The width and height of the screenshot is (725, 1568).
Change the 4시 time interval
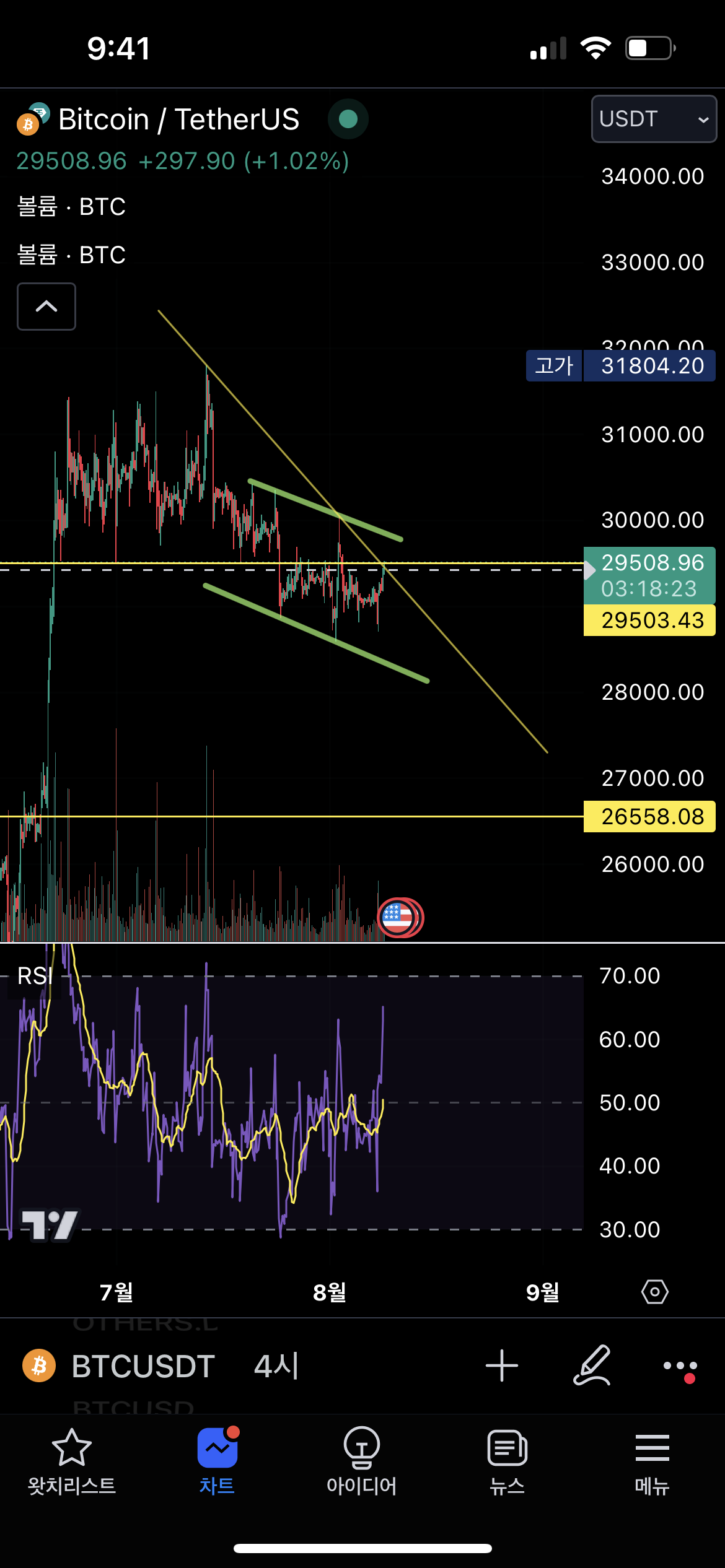tap(276, 1366)
